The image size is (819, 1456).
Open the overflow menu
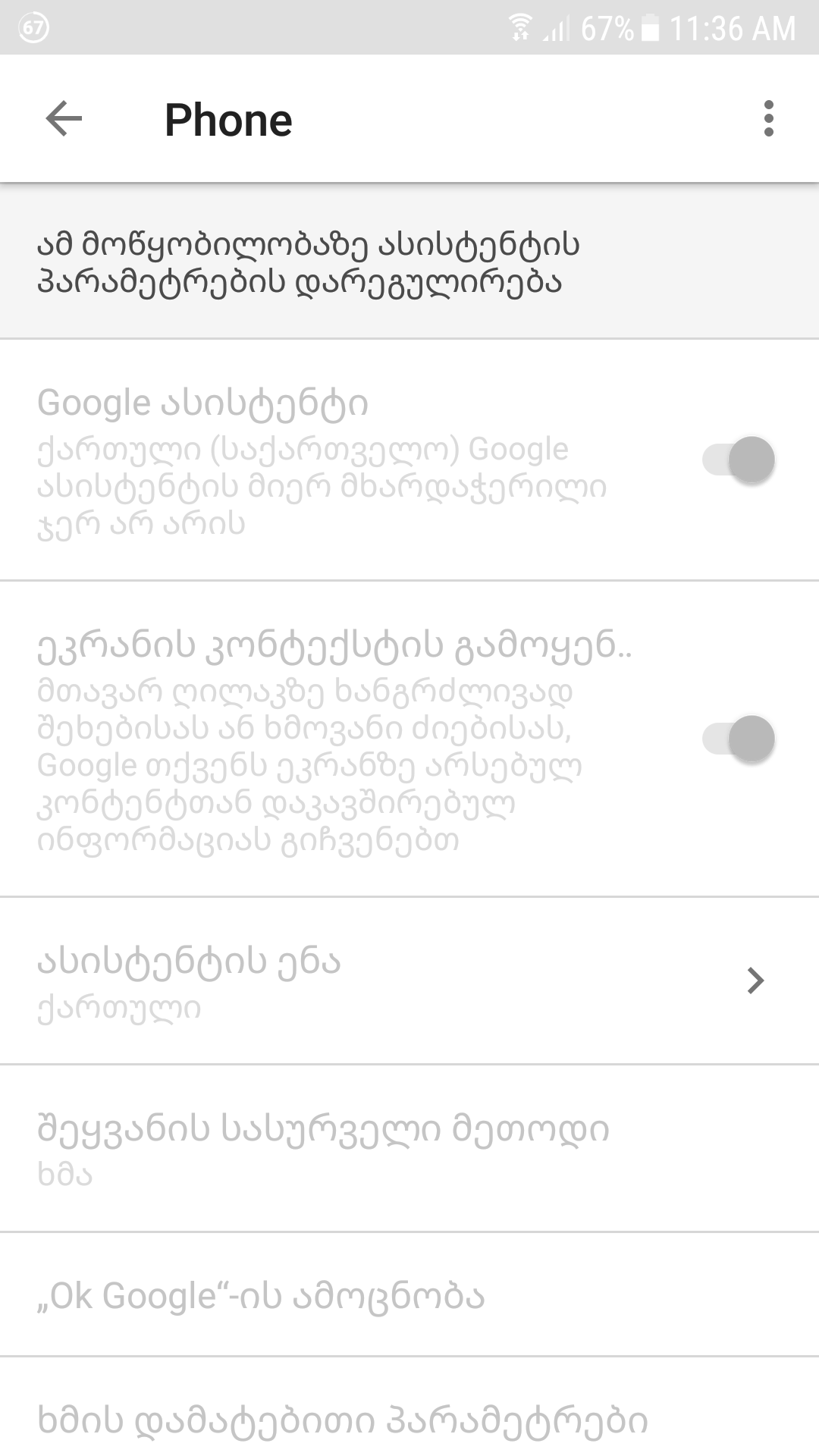tap(768, 119)
